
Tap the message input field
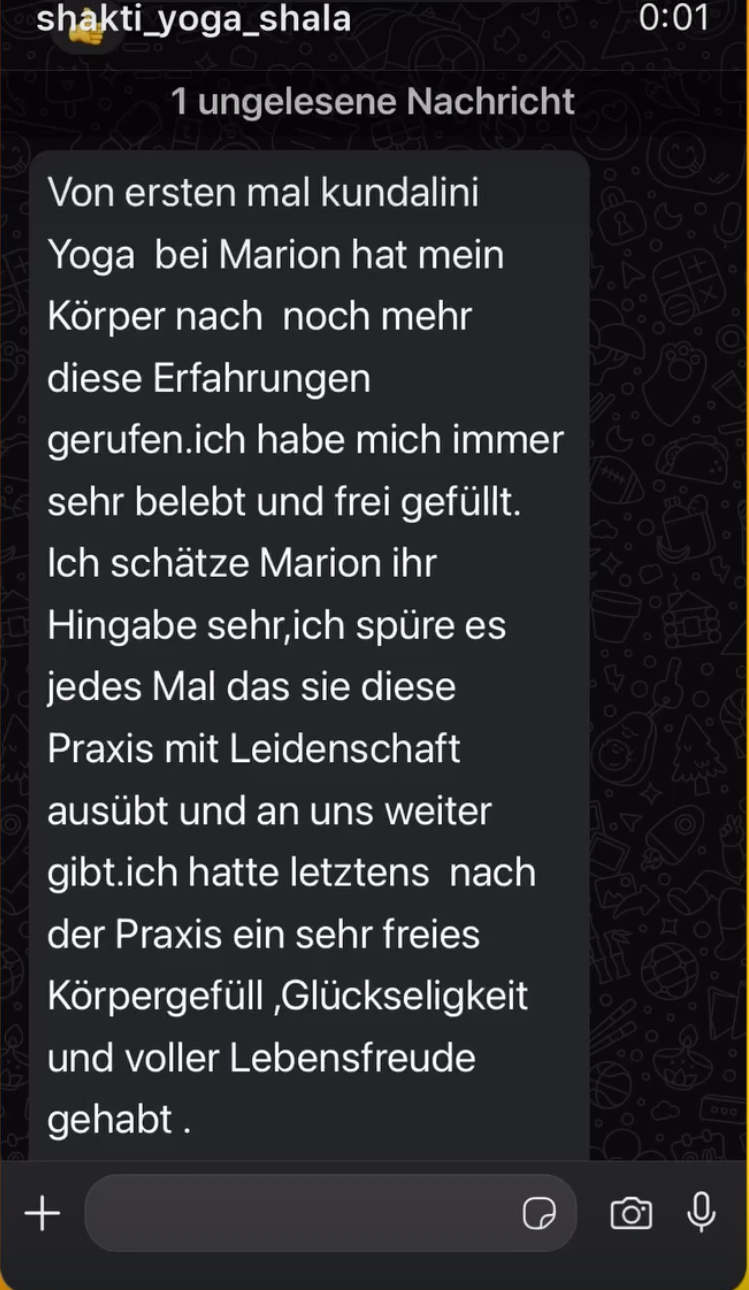coord(300,1213)
